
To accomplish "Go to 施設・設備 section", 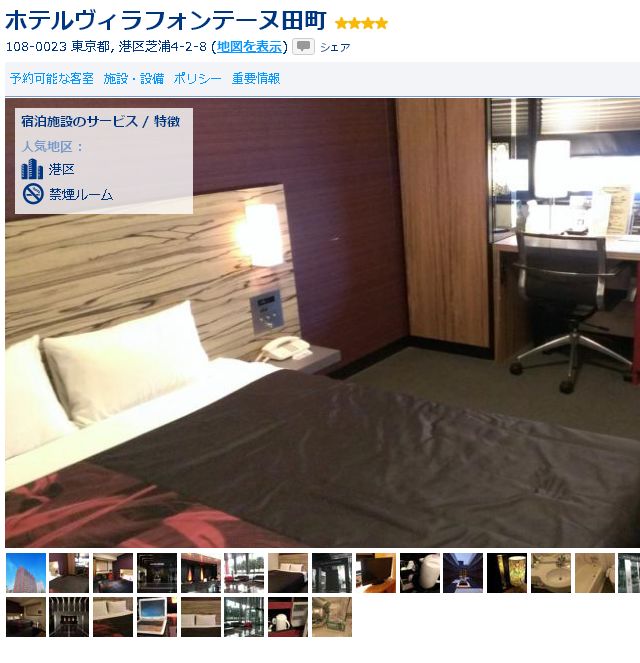I will tap(133, 78).
